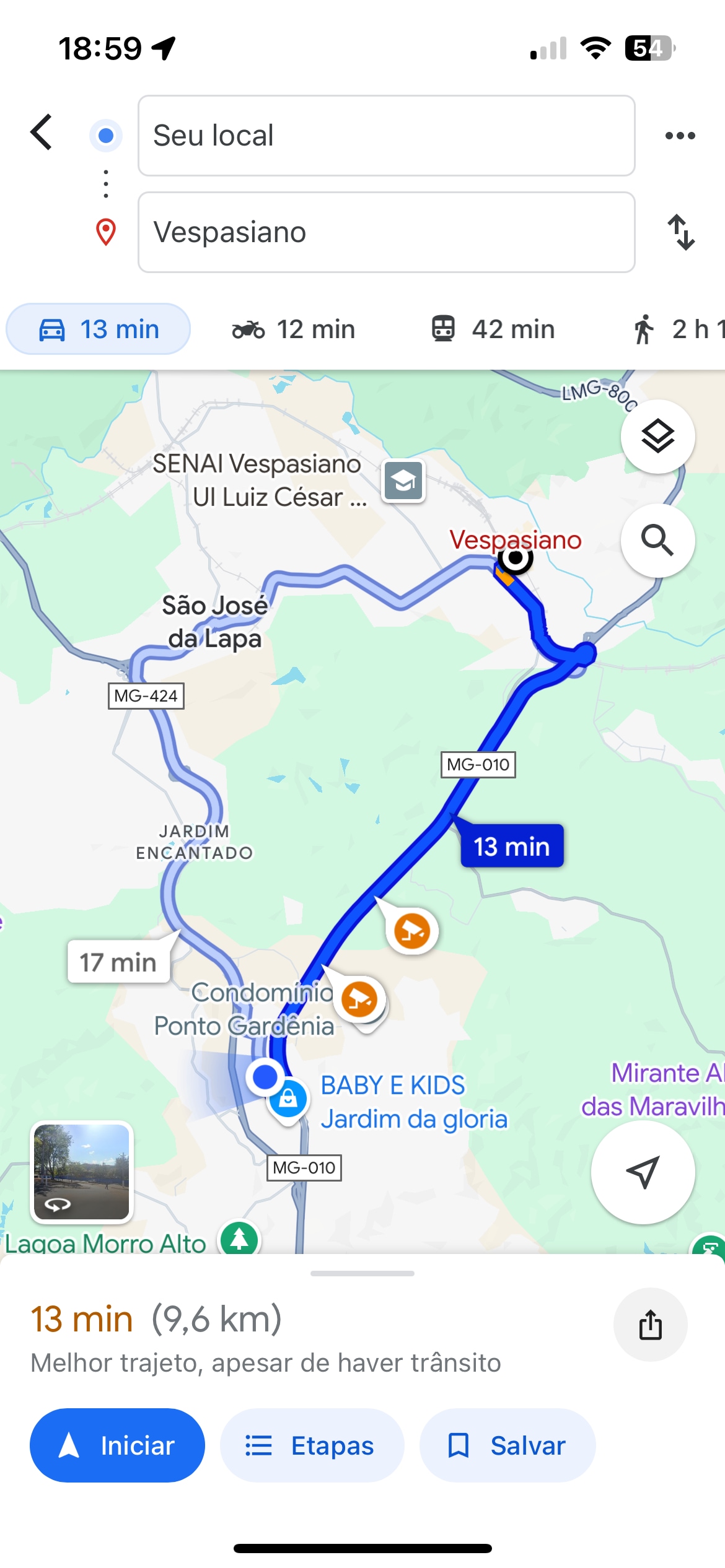Screen dimensions: 725x1568
Task: Select the alternative 17 min route
Action: click(x=118, y=962)
